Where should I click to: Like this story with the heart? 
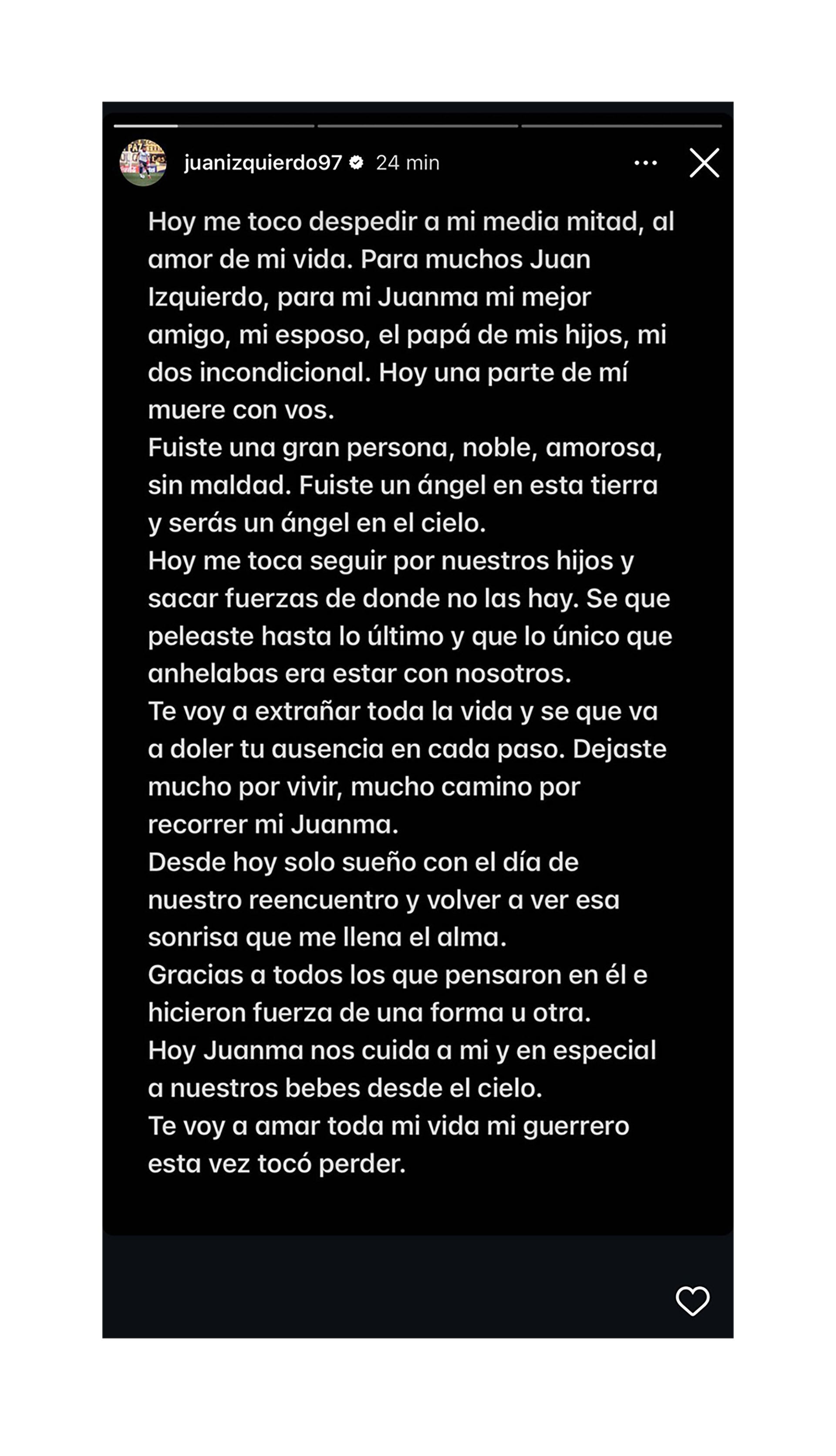point(692,1301)
